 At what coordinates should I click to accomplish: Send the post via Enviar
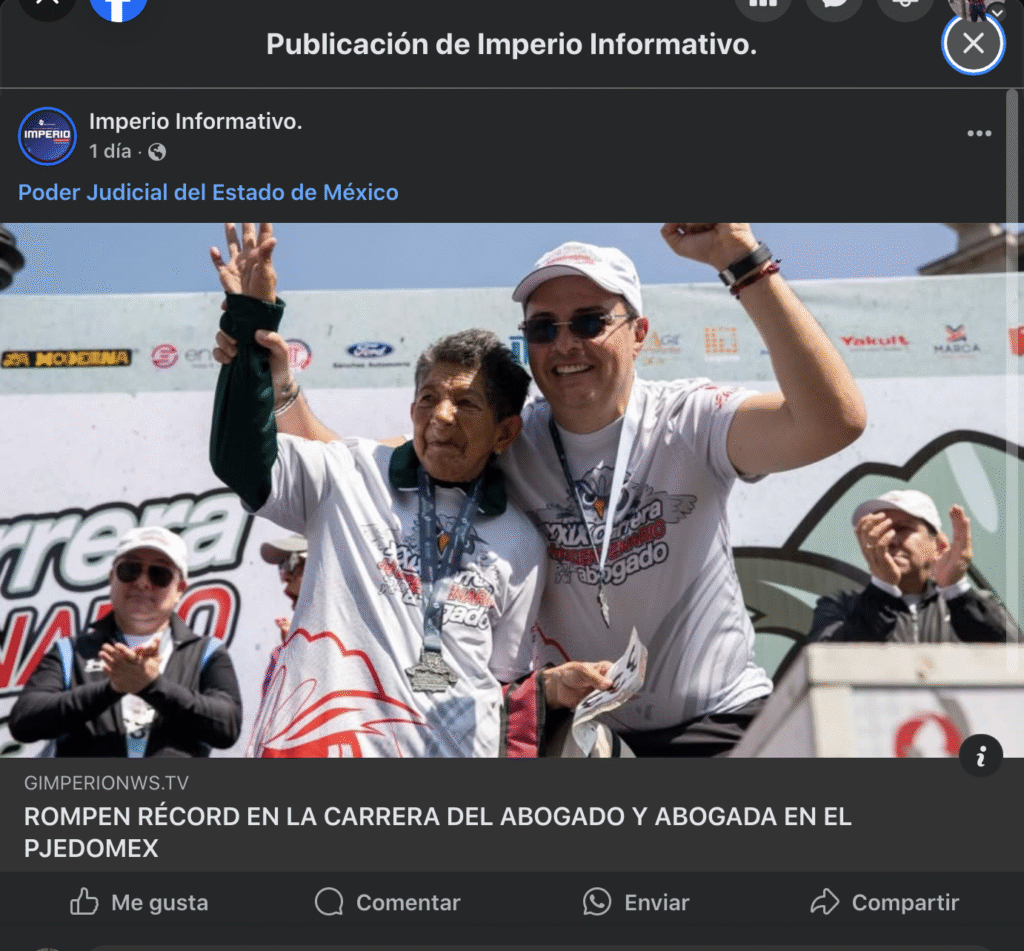(x=636, y=902)
